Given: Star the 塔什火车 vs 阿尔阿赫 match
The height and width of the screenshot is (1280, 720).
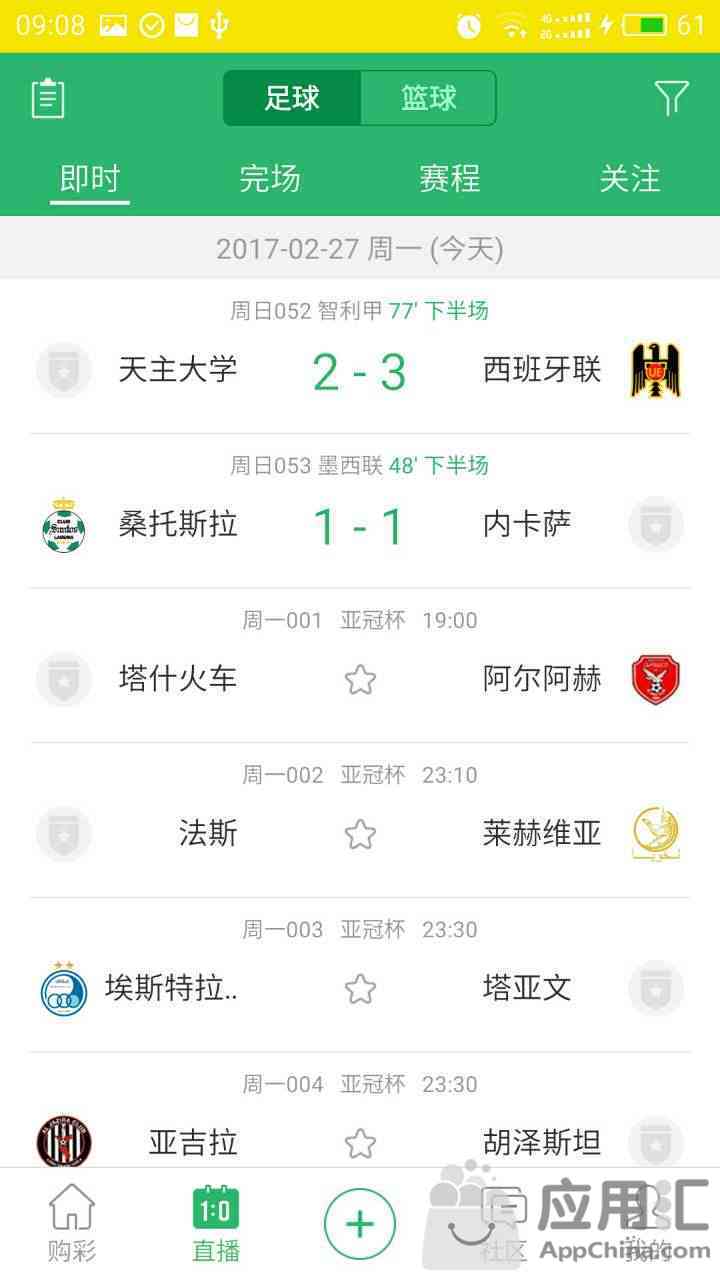Looking at the screenshot, I should (360, 680).
